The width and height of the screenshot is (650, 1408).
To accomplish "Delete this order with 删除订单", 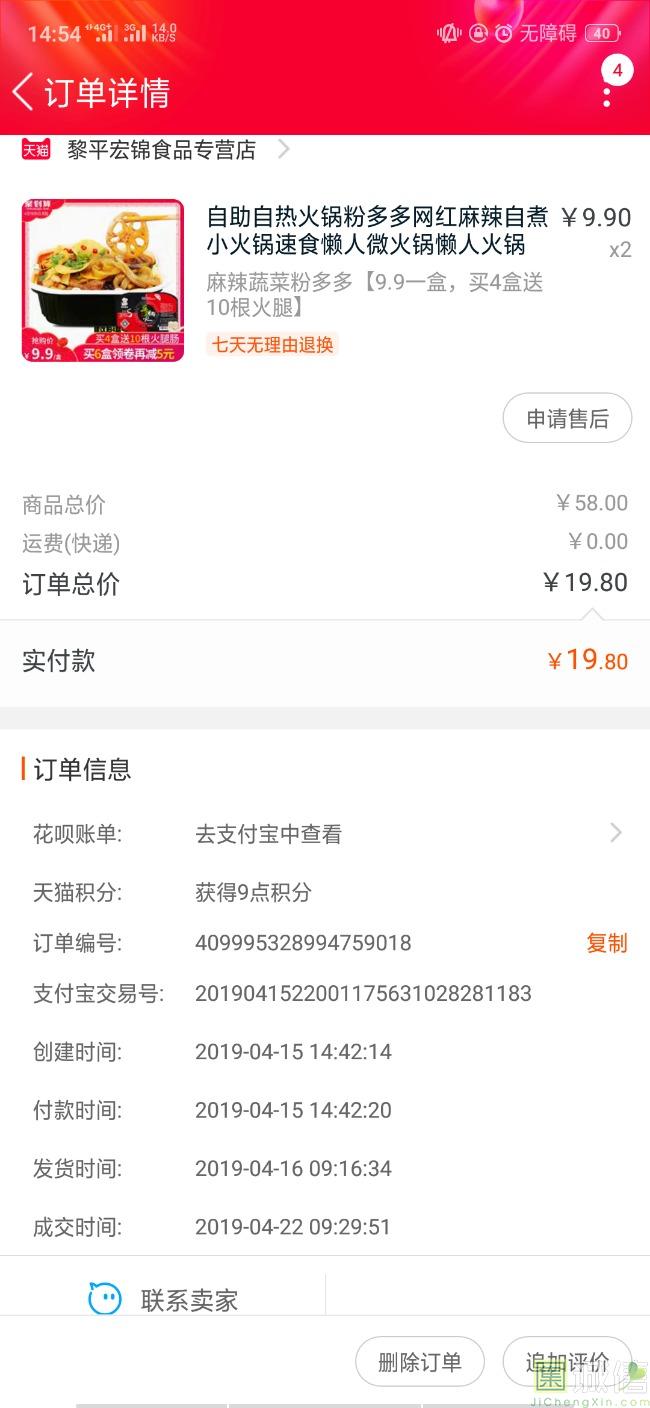I will (x=420, y=1362).
